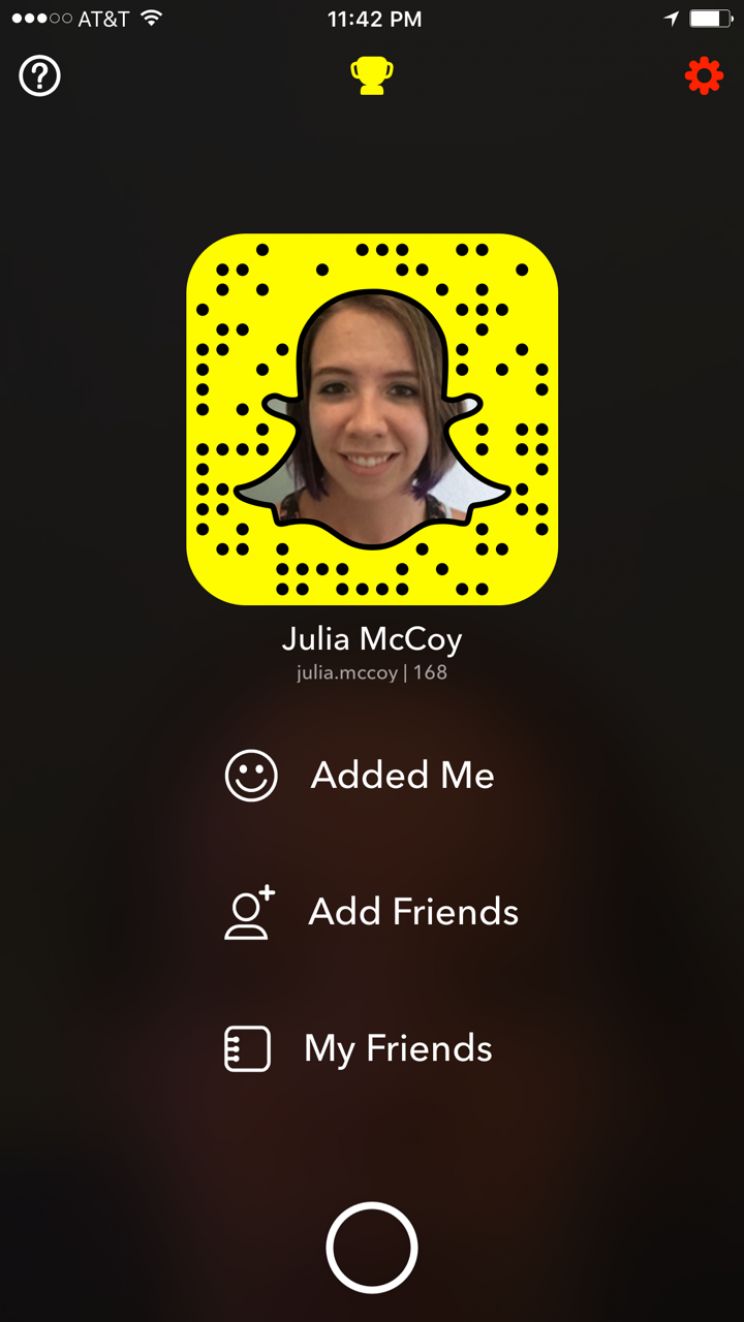744x1322 pixels.
Task: View My Friends list
Action: pos(360,1049)
